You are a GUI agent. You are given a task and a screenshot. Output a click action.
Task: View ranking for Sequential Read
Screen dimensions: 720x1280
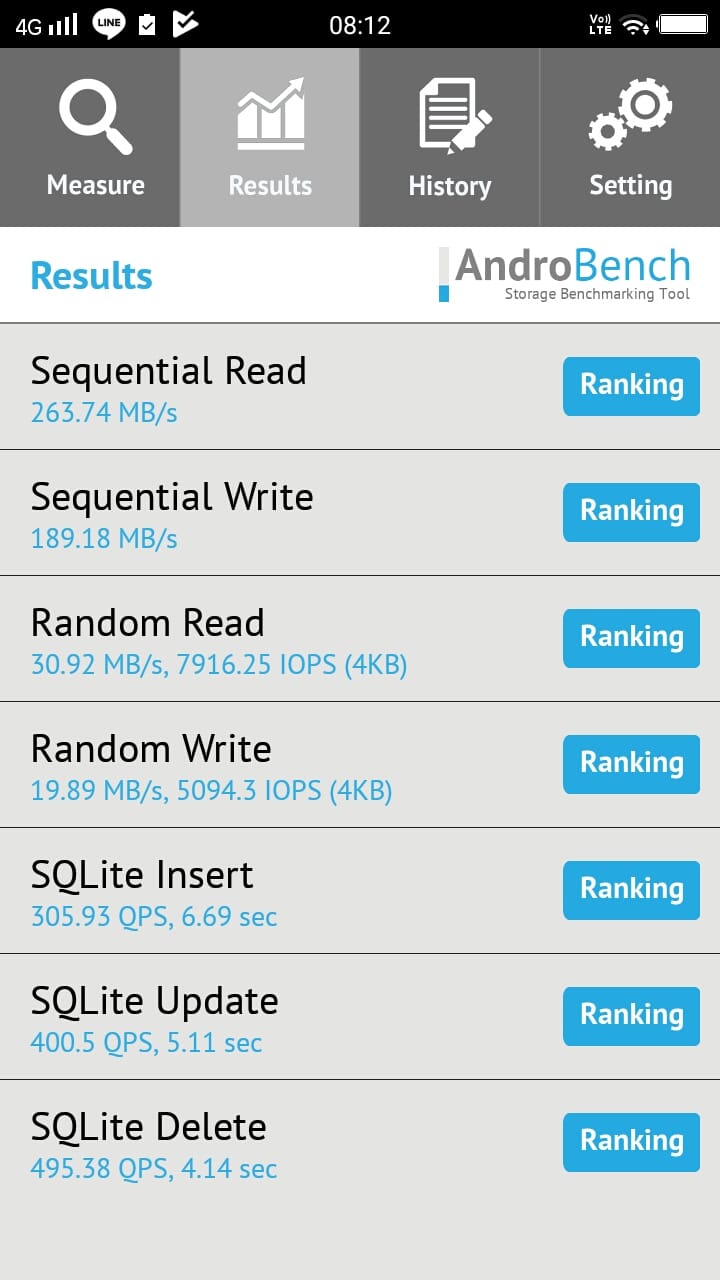[x=631, y=386]
